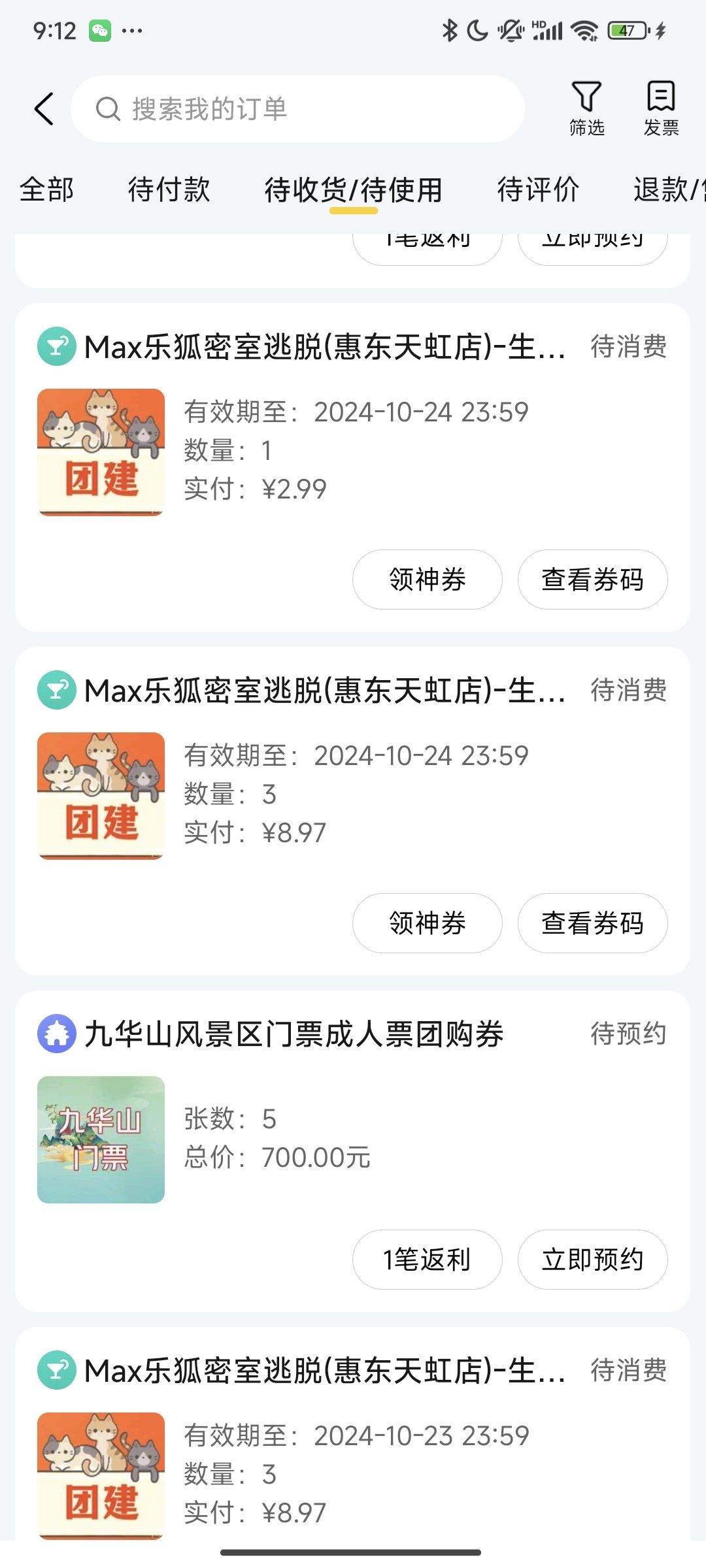
Task: Tap inside the 搜索我的订单 search field
Action: pos(294,109)
